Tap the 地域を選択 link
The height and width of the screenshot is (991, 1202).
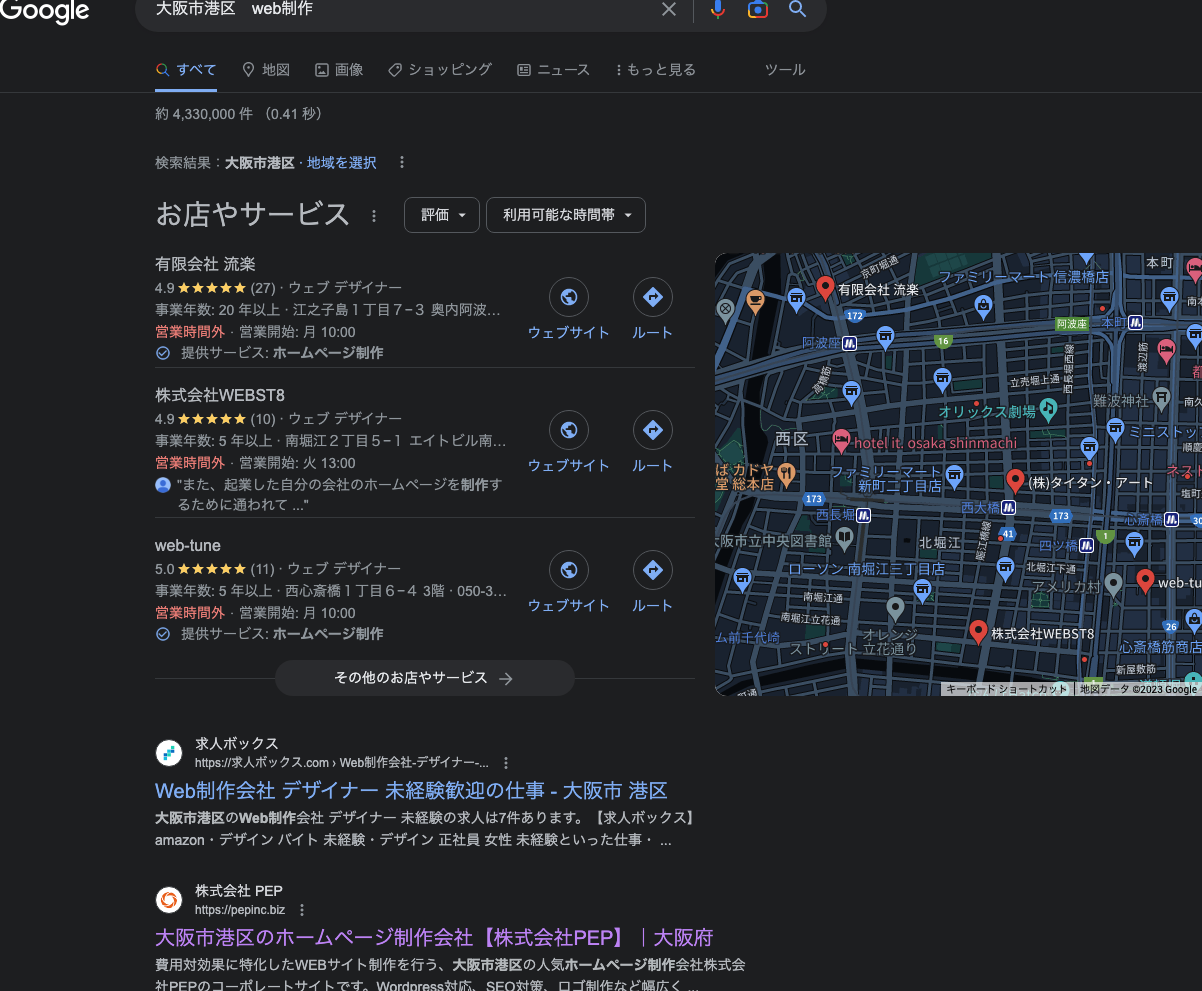(341, 162)
